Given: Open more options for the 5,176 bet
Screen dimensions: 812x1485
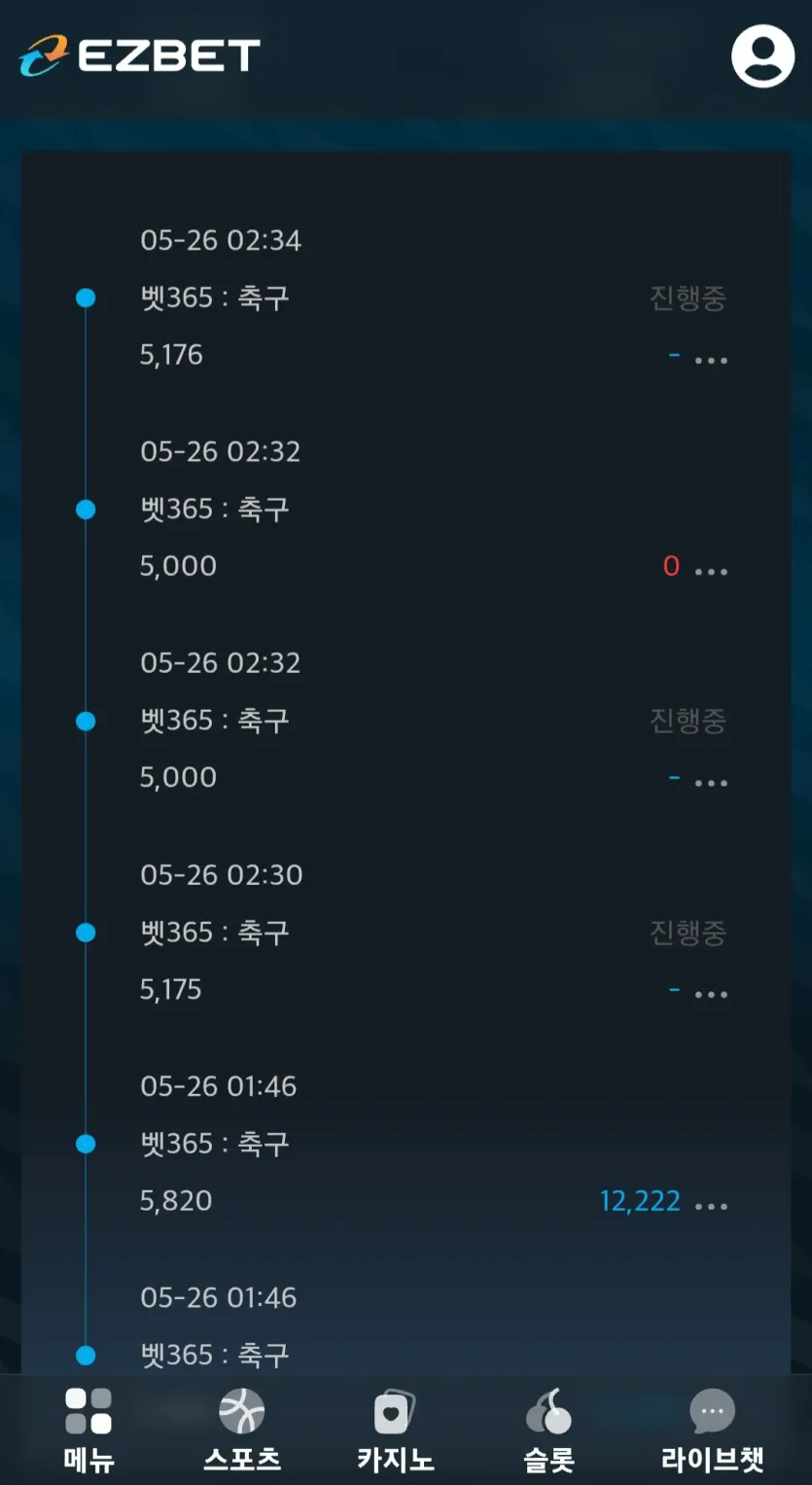Looking at the screenshot, I should point(711,361).
